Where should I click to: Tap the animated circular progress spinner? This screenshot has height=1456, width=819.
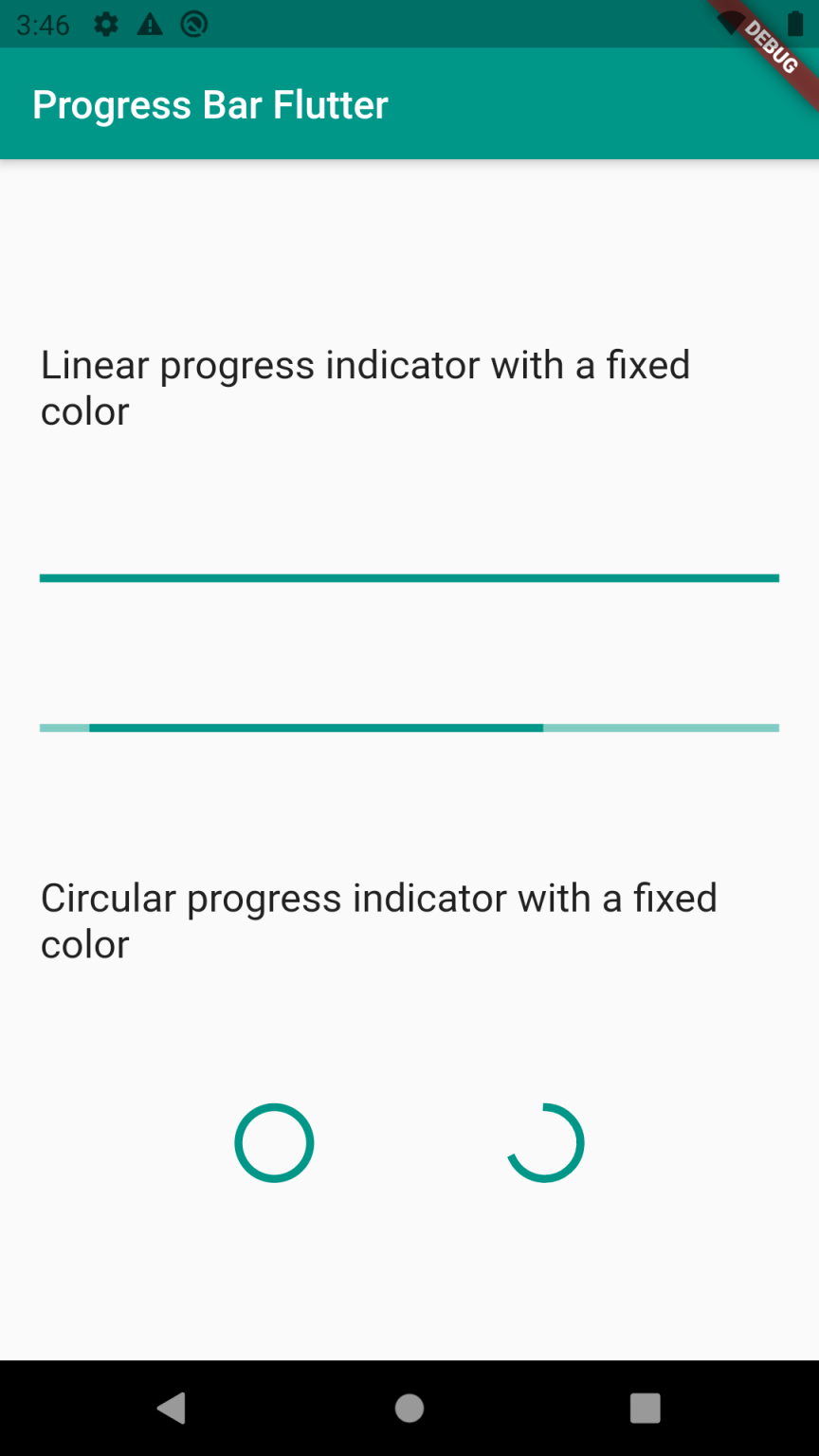point(546,1142)
